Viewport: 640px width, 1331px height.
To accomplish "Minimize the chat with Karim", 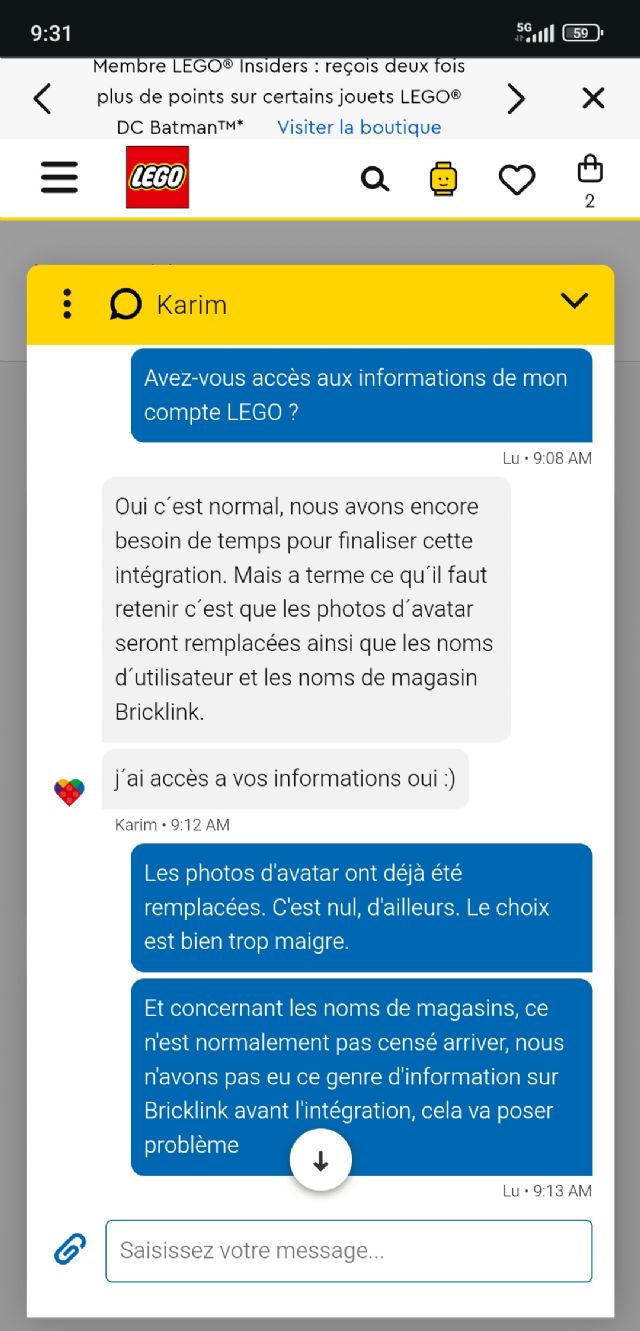I will (x=574, y=301).
